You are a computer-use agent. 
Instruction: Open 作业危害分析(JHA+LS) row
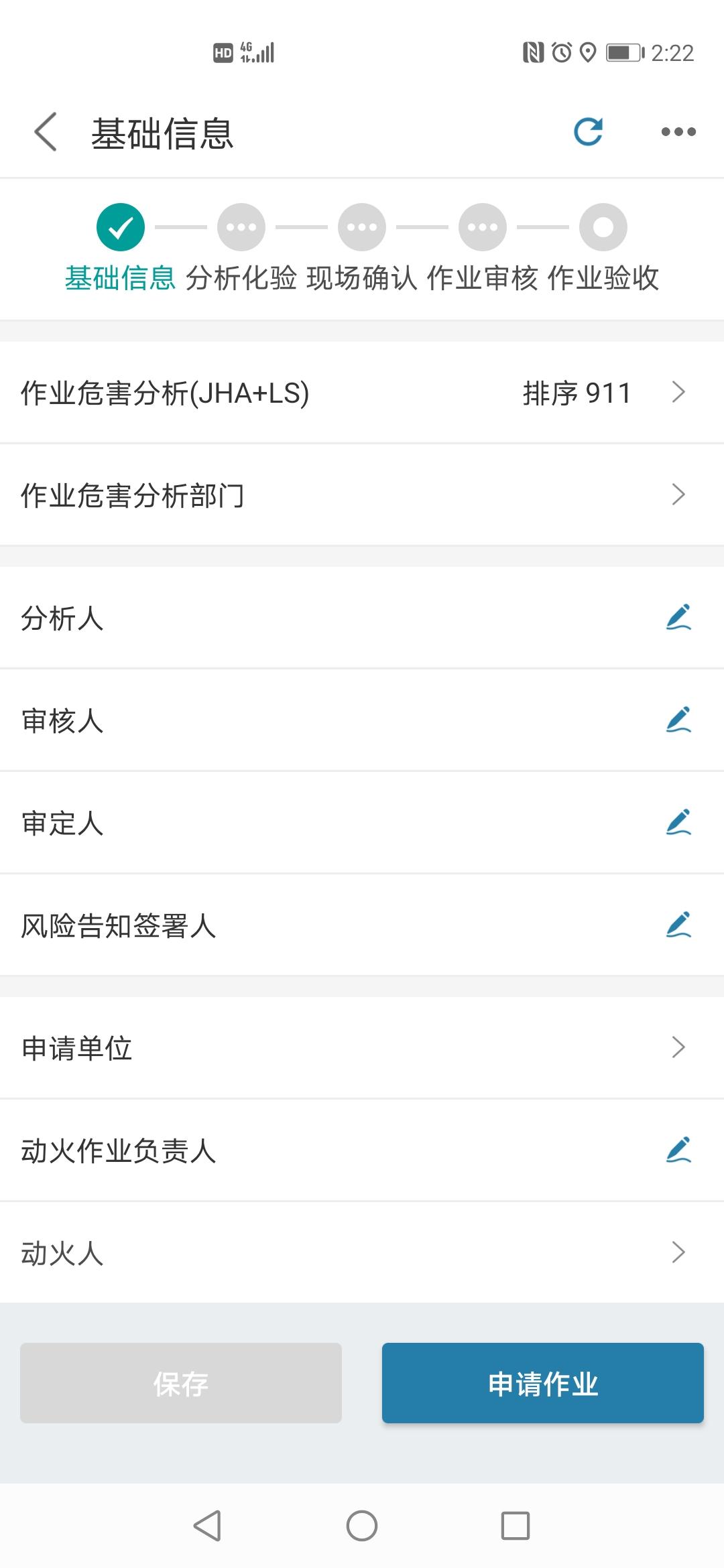pyautogui.click(x=362, y=393)
